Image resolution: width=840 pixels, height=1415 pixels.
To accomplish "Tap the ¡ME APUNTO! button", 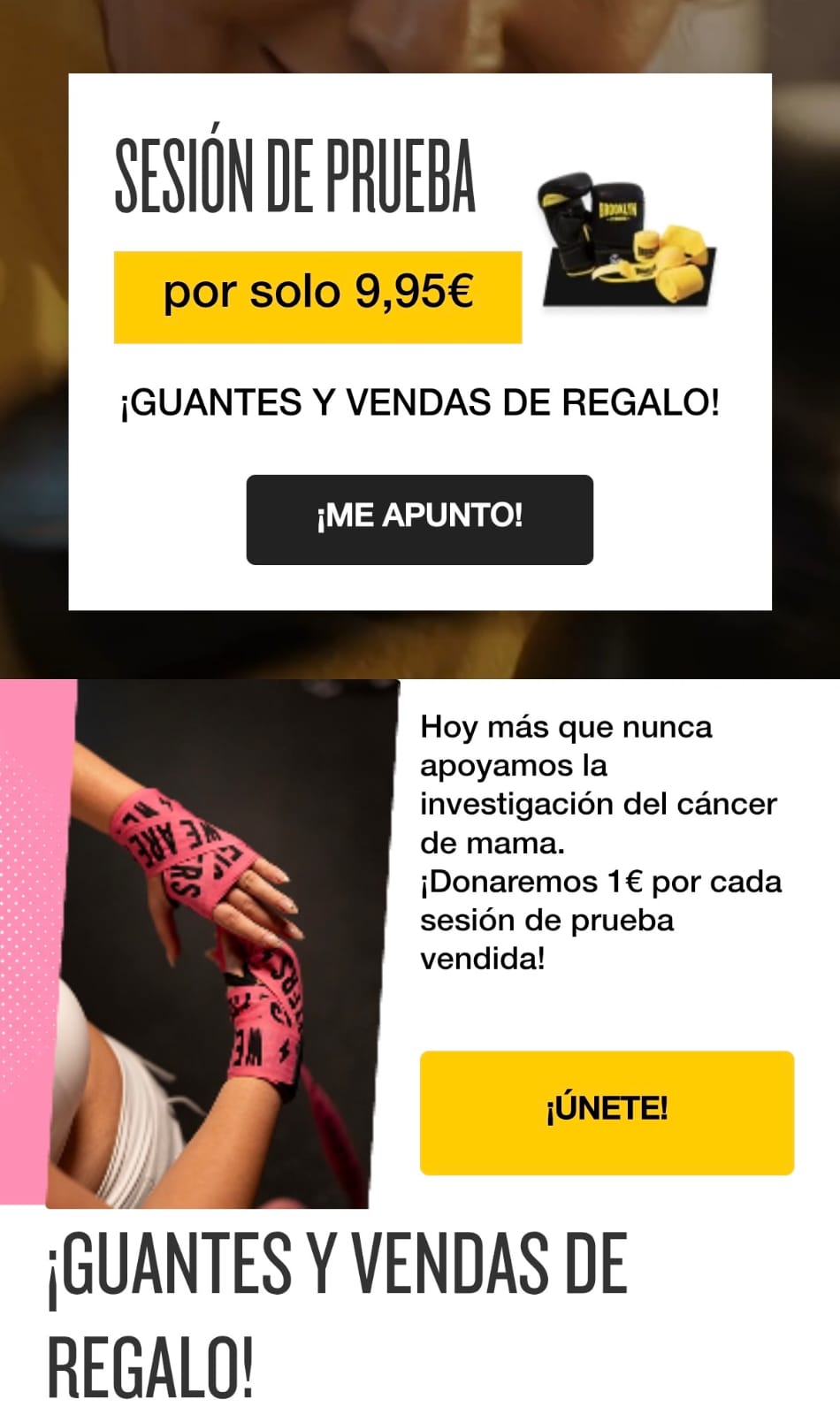I will click(x=419, y=519).
